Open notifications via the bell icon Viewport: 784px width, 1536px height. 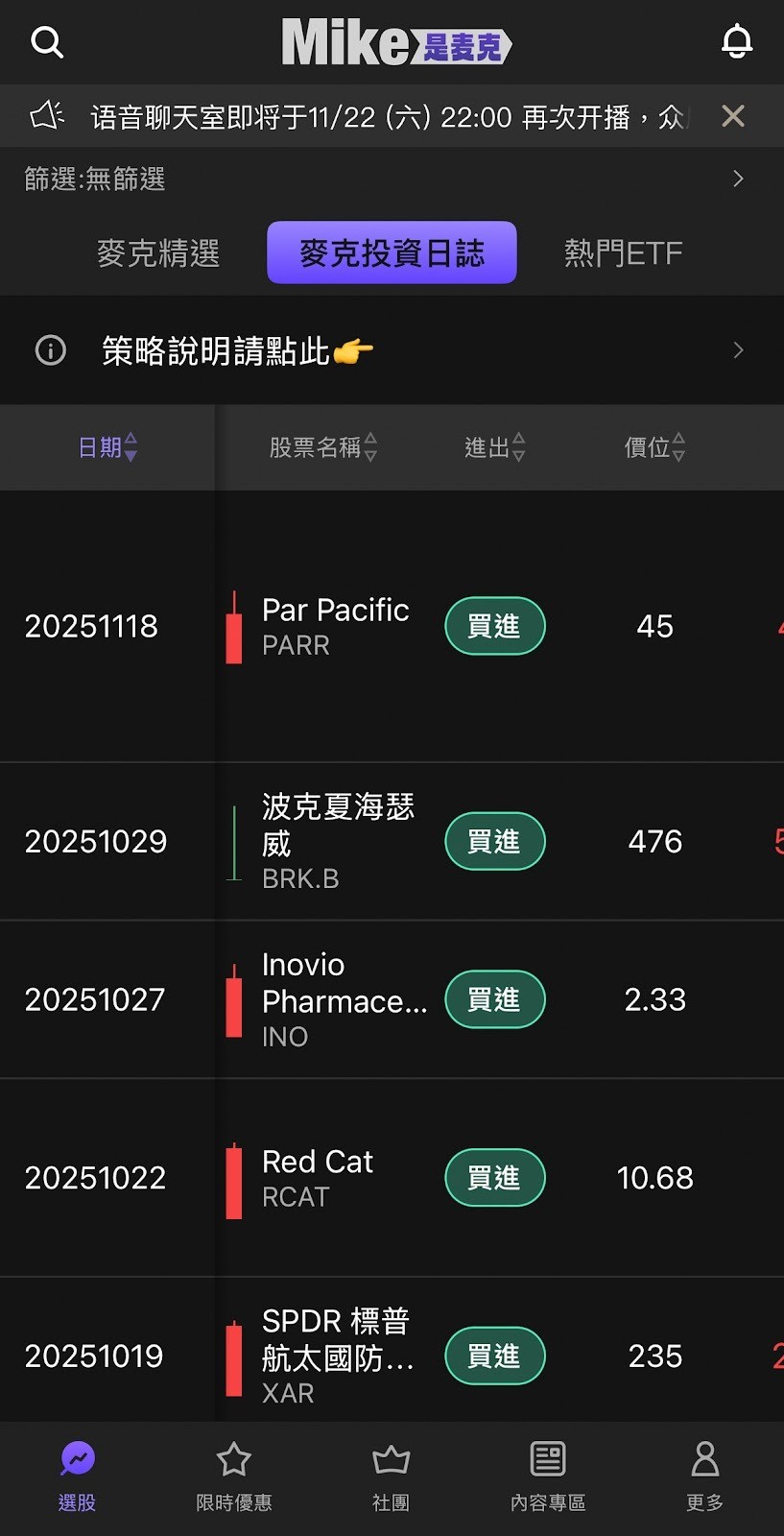(x=737, y=42)
